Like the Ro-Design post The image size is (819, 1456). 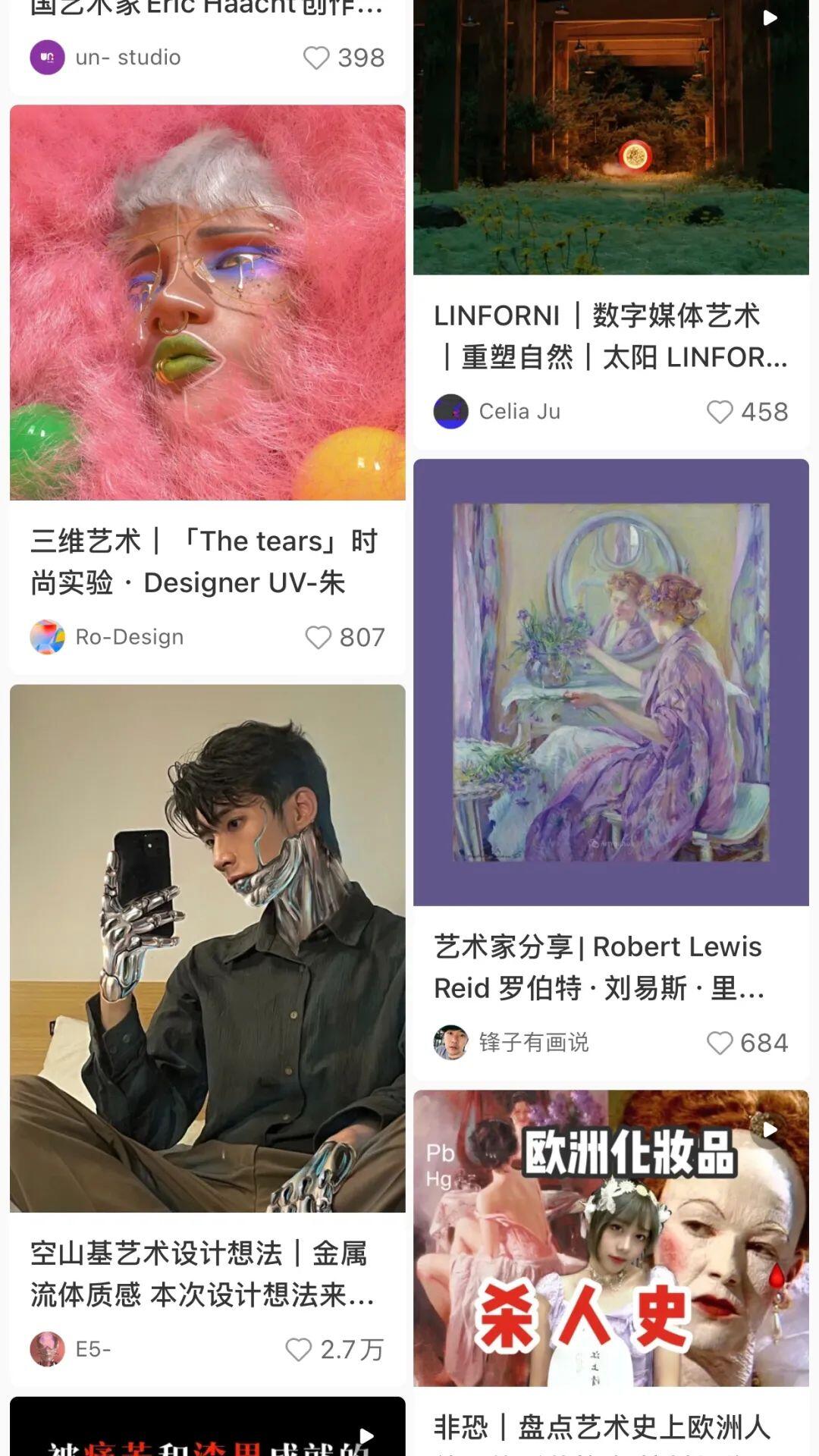[318, 638]
